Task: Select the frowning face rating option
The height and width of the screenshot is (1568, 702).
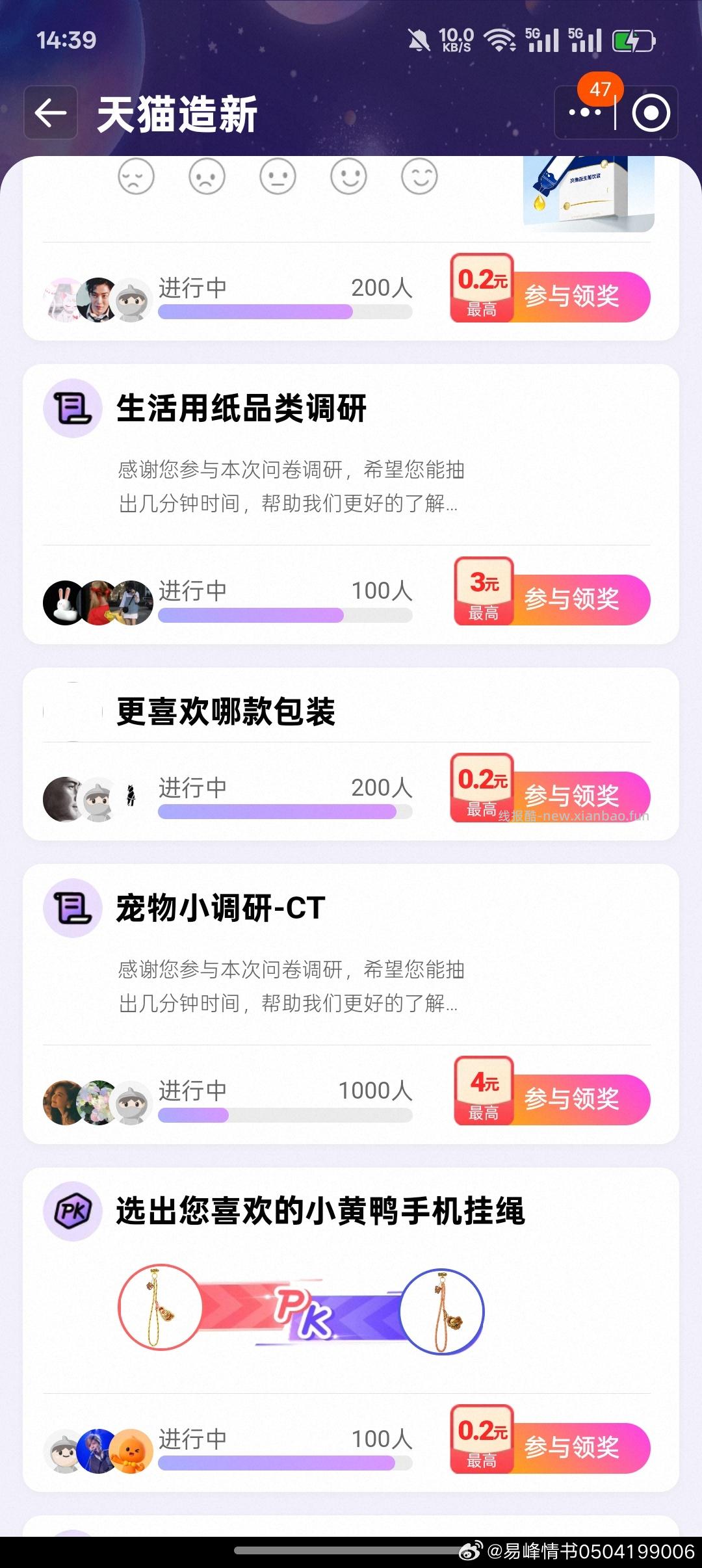Action: tap(208, 176)
